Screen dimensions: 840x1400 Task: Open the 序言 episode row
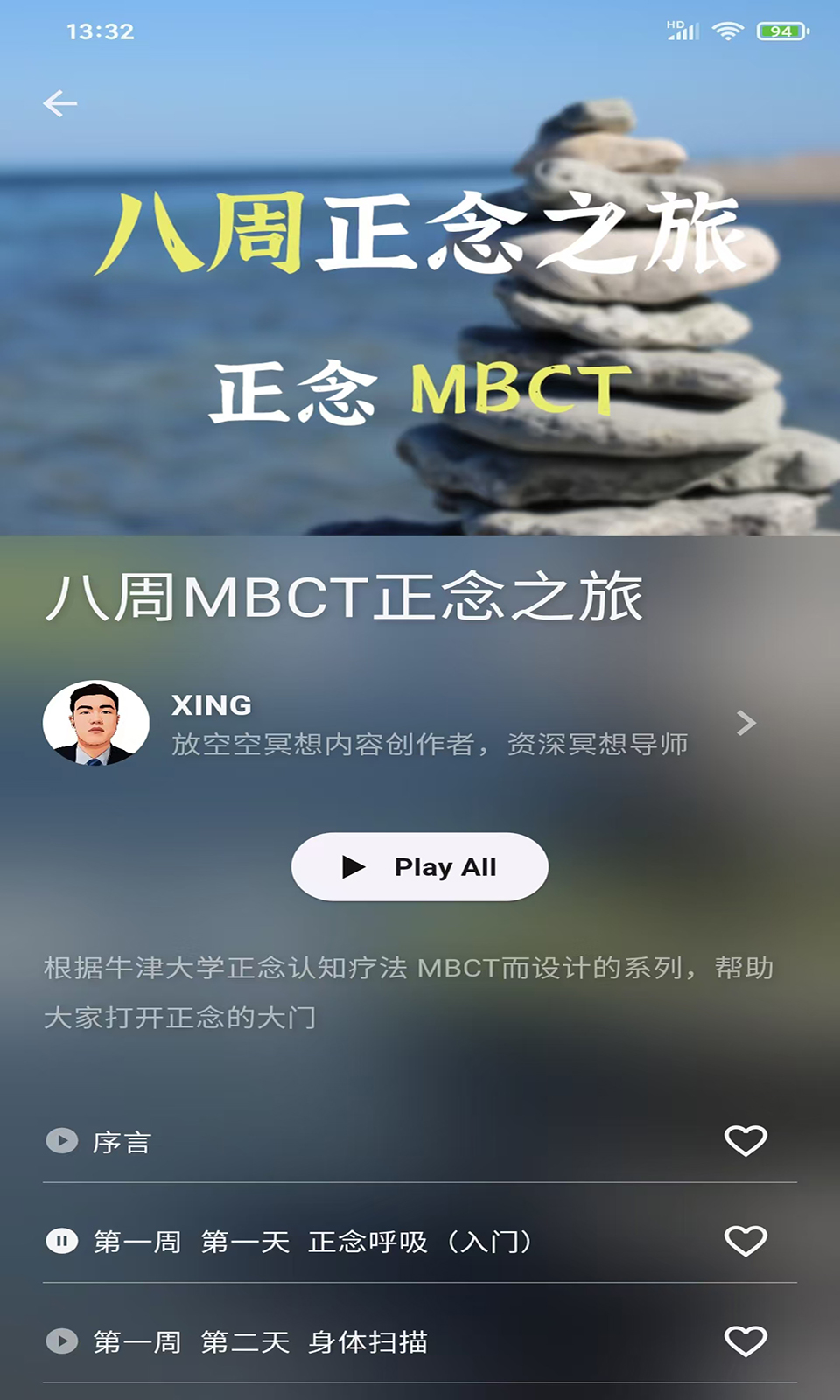122,1141
